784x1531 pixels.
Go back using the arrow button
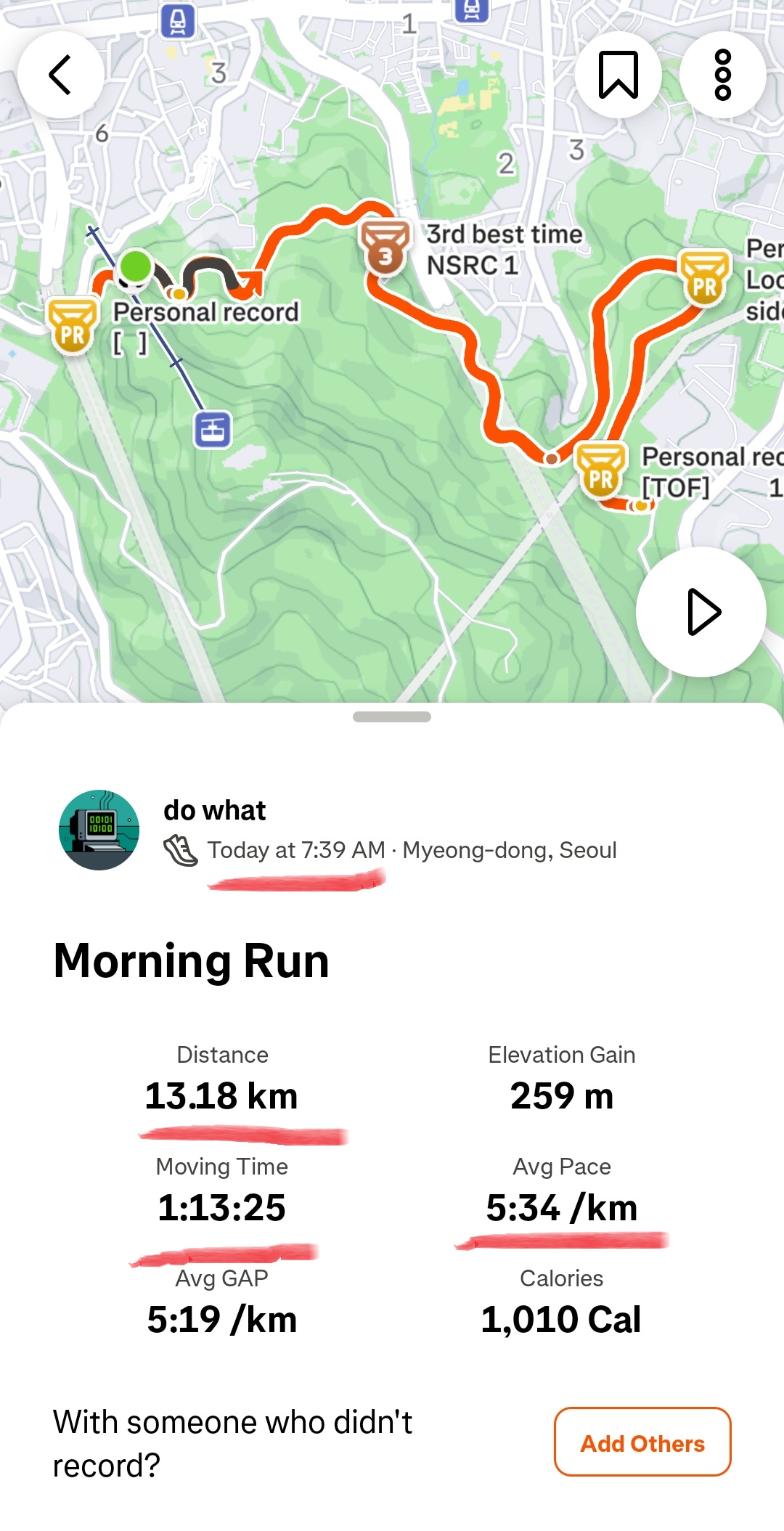[x=60, y=75]
